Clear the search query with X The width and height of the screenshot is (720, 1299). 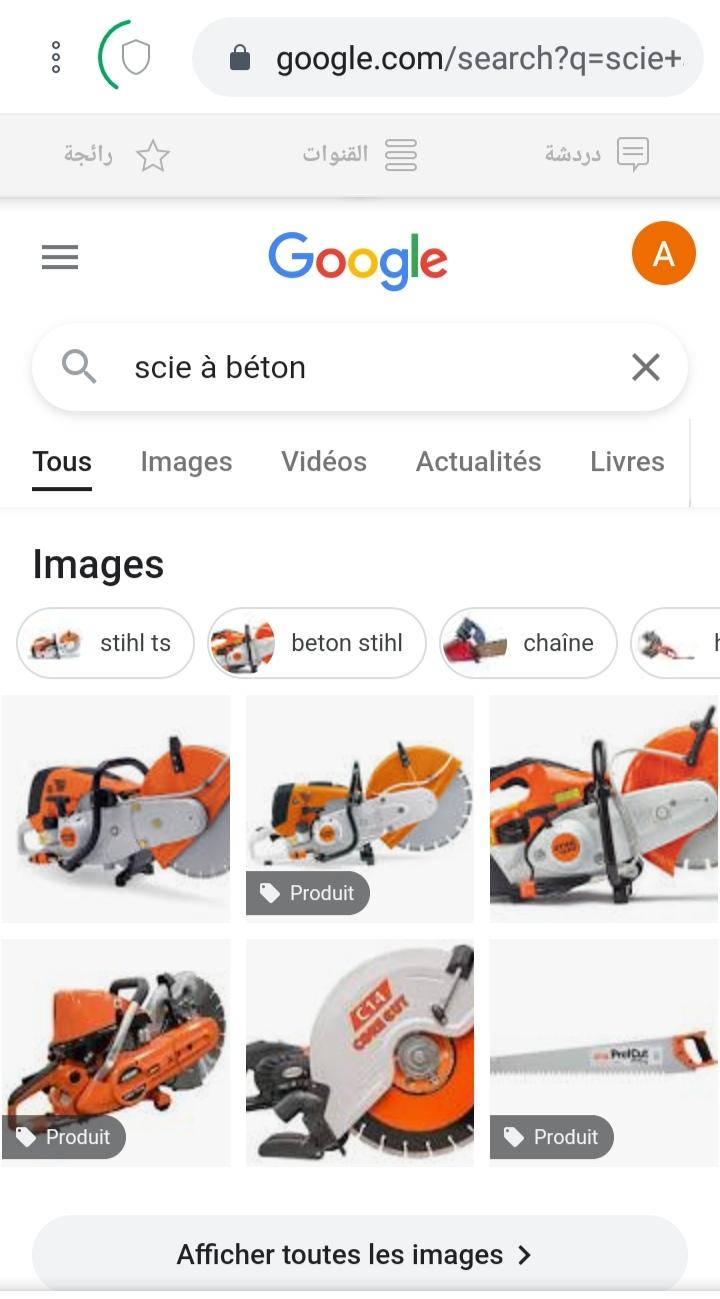coord(646,368)
